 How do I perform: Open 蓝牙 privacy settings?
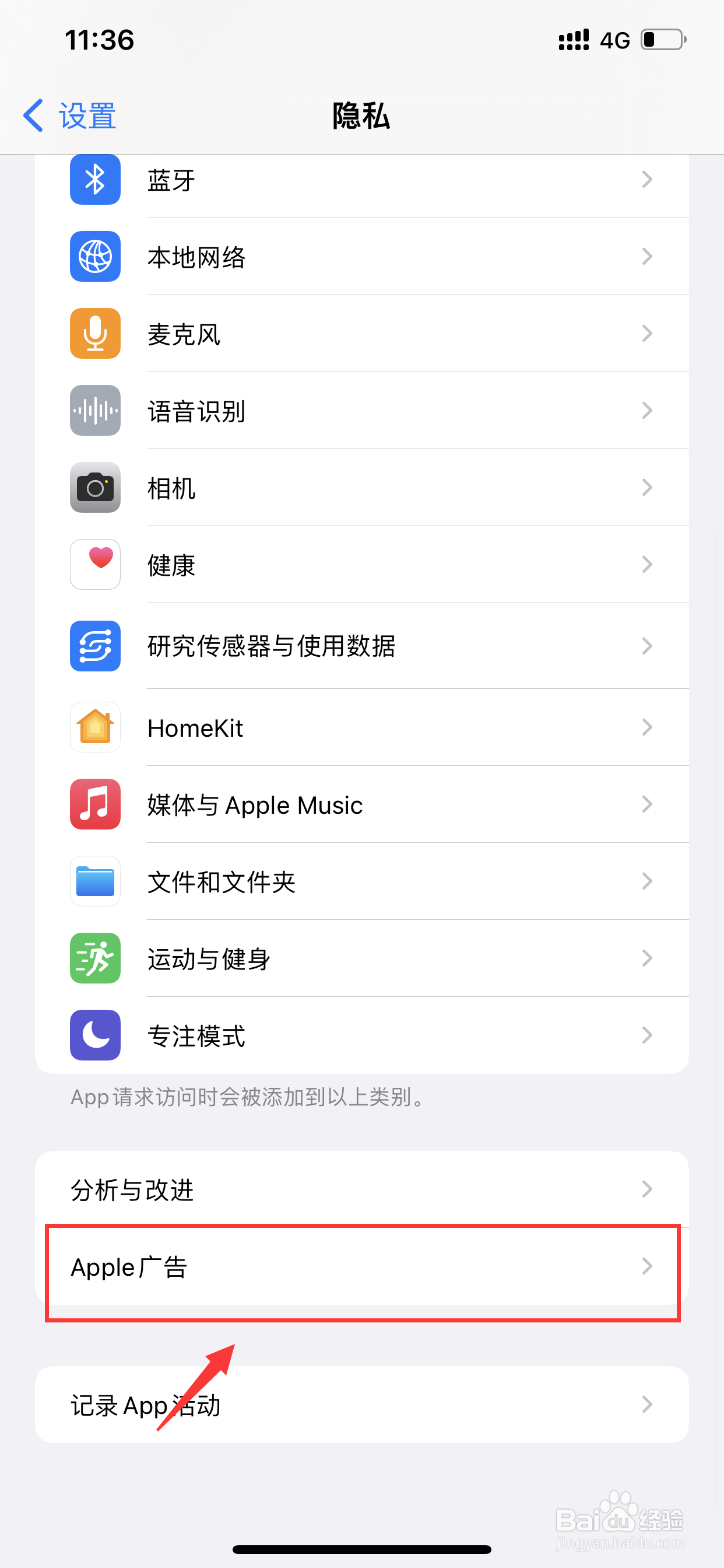click(362, 180)
